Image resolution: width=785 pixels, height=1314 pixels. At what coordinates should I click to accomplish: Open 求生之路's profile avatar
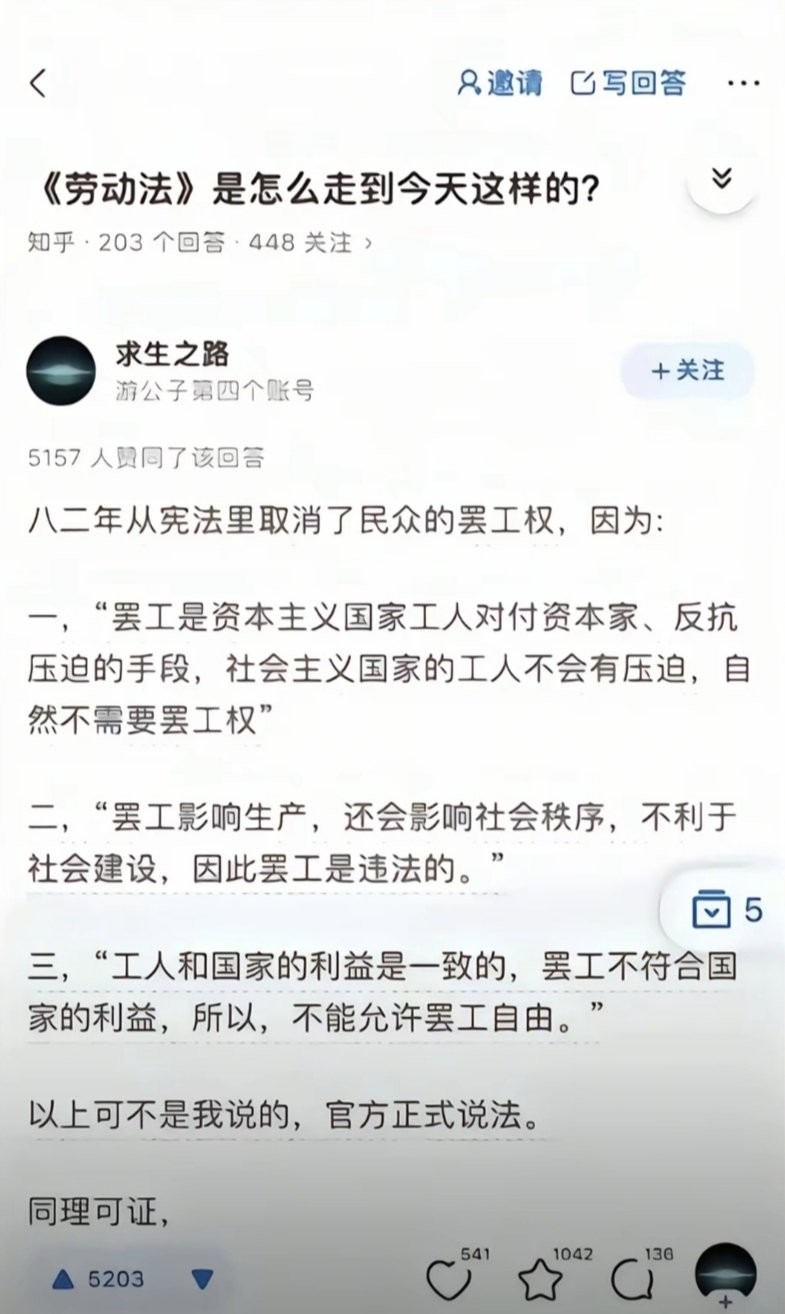point(60,370)
